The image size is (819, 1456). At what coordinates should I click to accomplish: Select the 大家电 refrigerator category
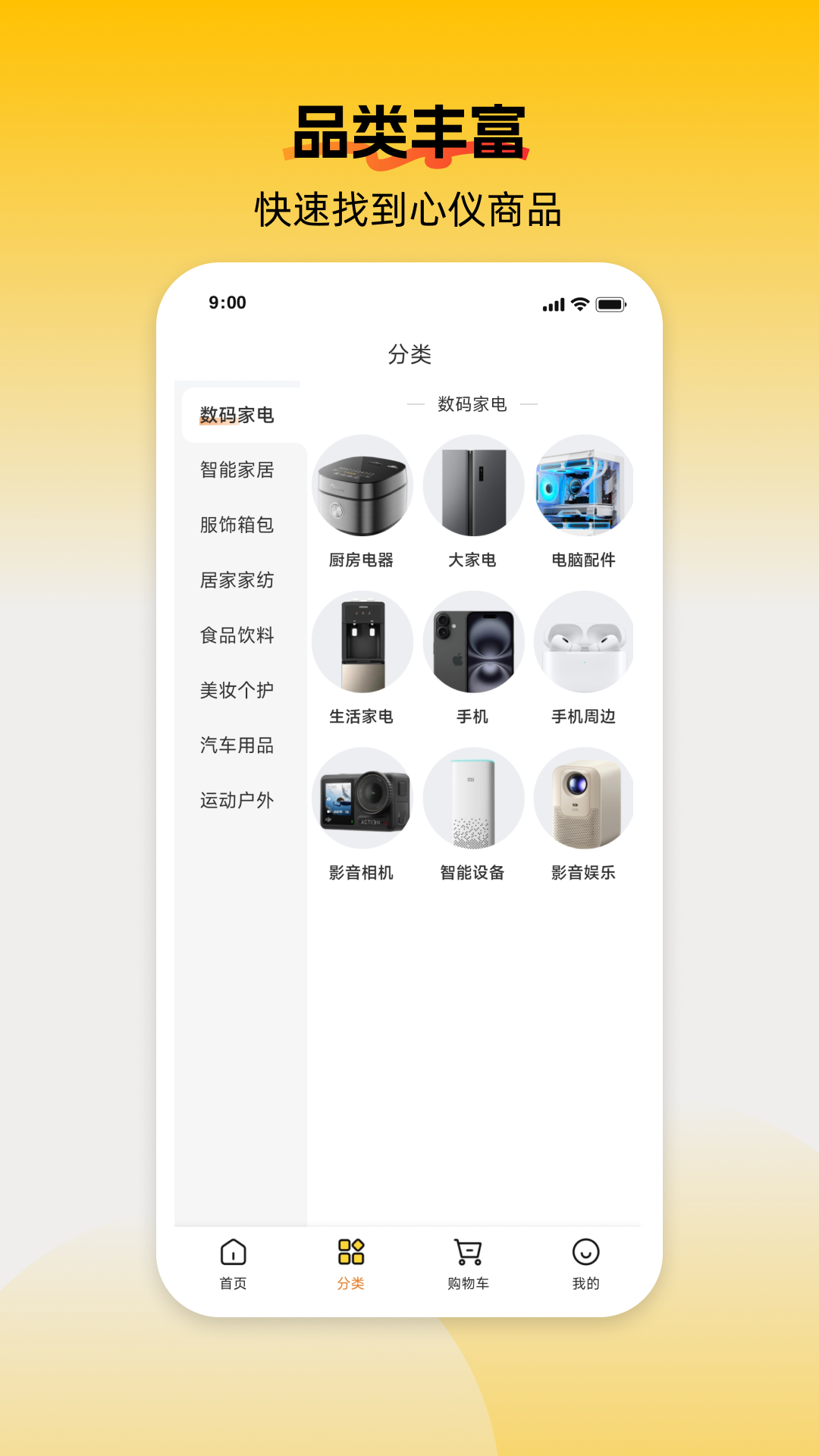click(x=474, y=489)
